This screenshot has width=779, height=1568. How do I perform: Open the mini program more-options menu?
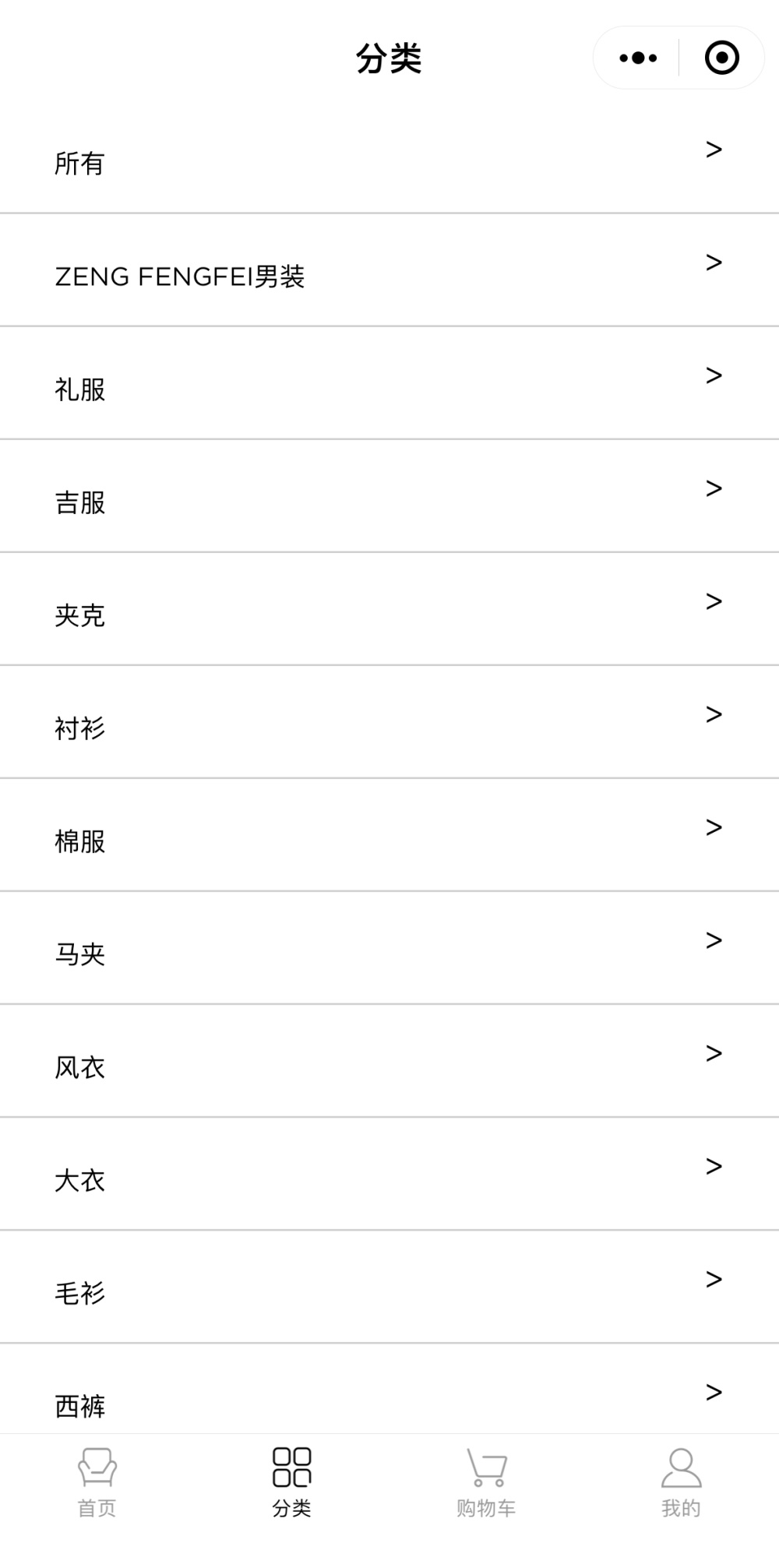point(638,58)
